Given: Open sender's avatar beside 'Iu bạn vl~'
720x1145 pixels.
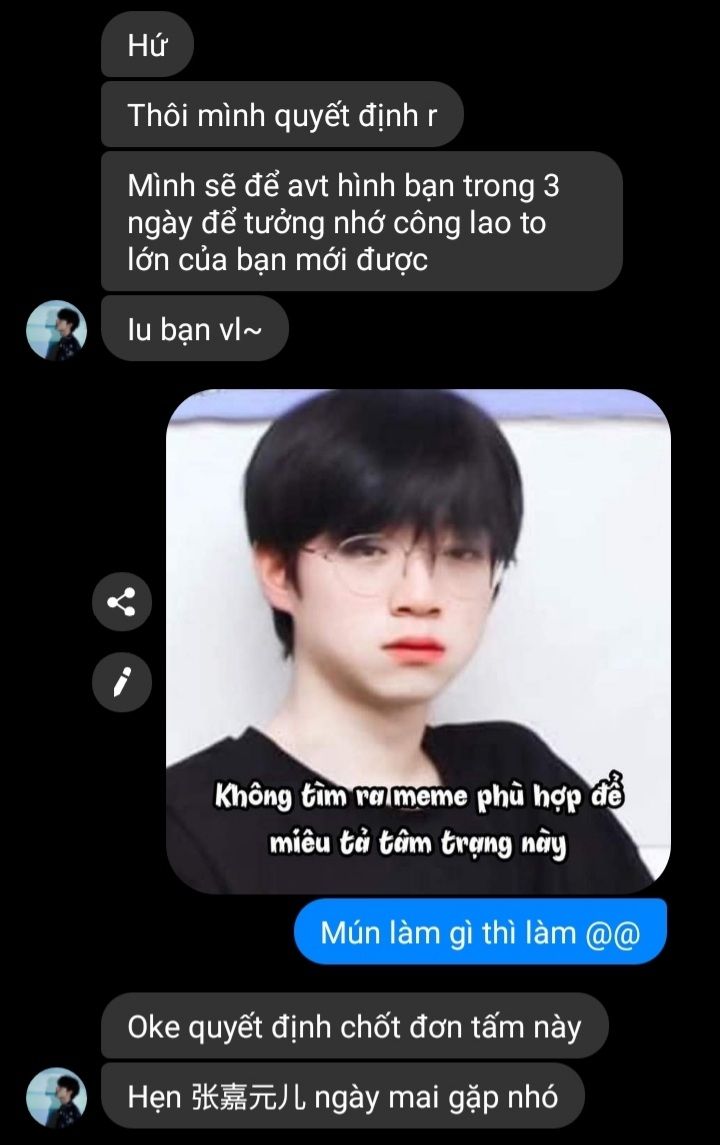Looking at the screenshot, I should [x=56, y=330].
